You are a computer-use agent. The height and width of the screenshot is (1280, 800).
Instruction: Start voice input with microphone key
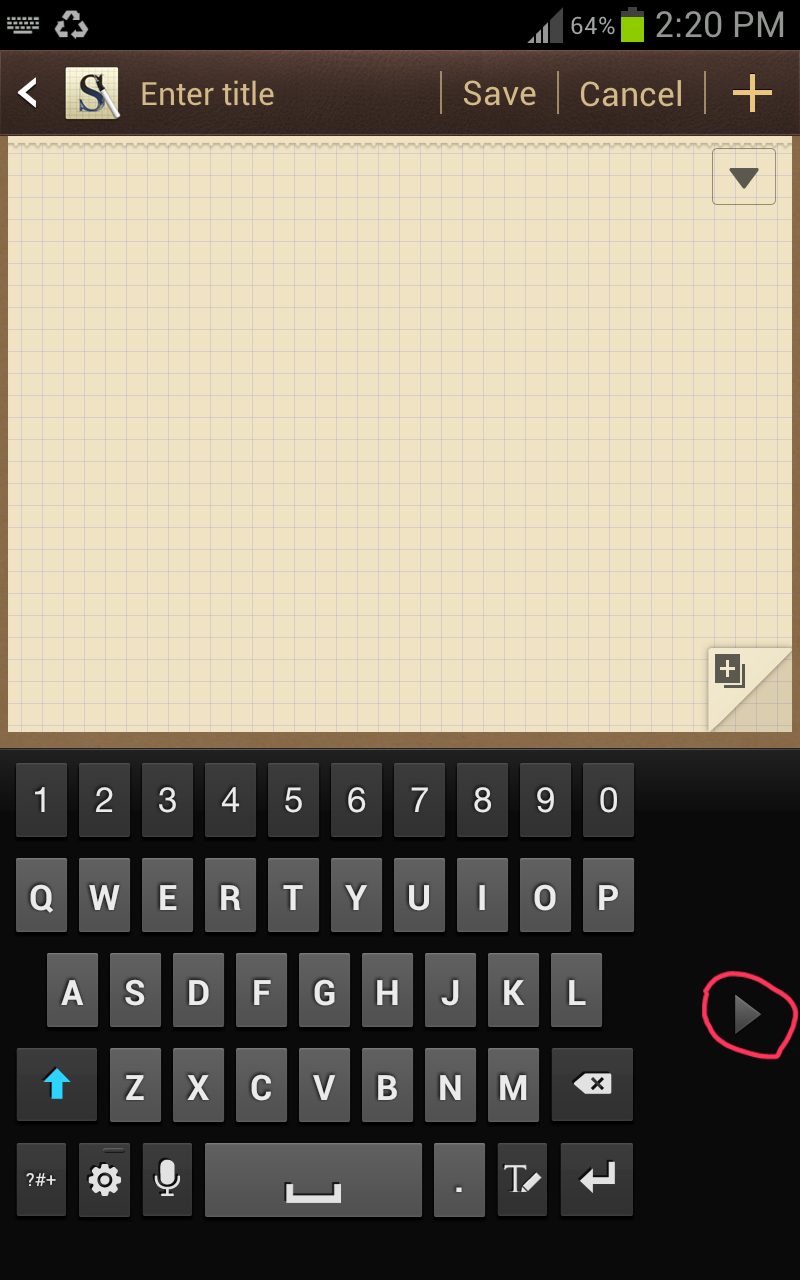click(167, 1180)
